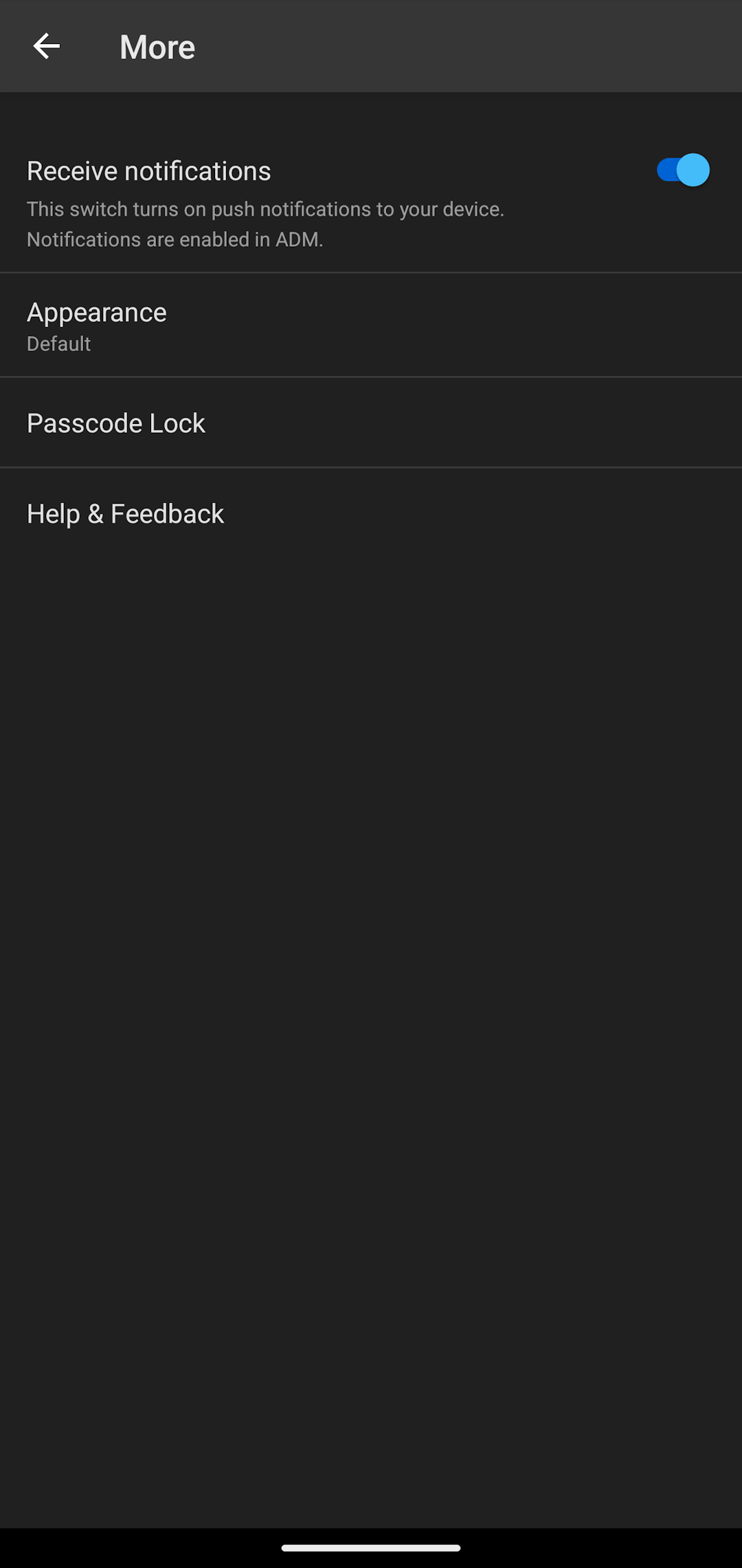Open Appearance settings

click(x=371, y=326)
